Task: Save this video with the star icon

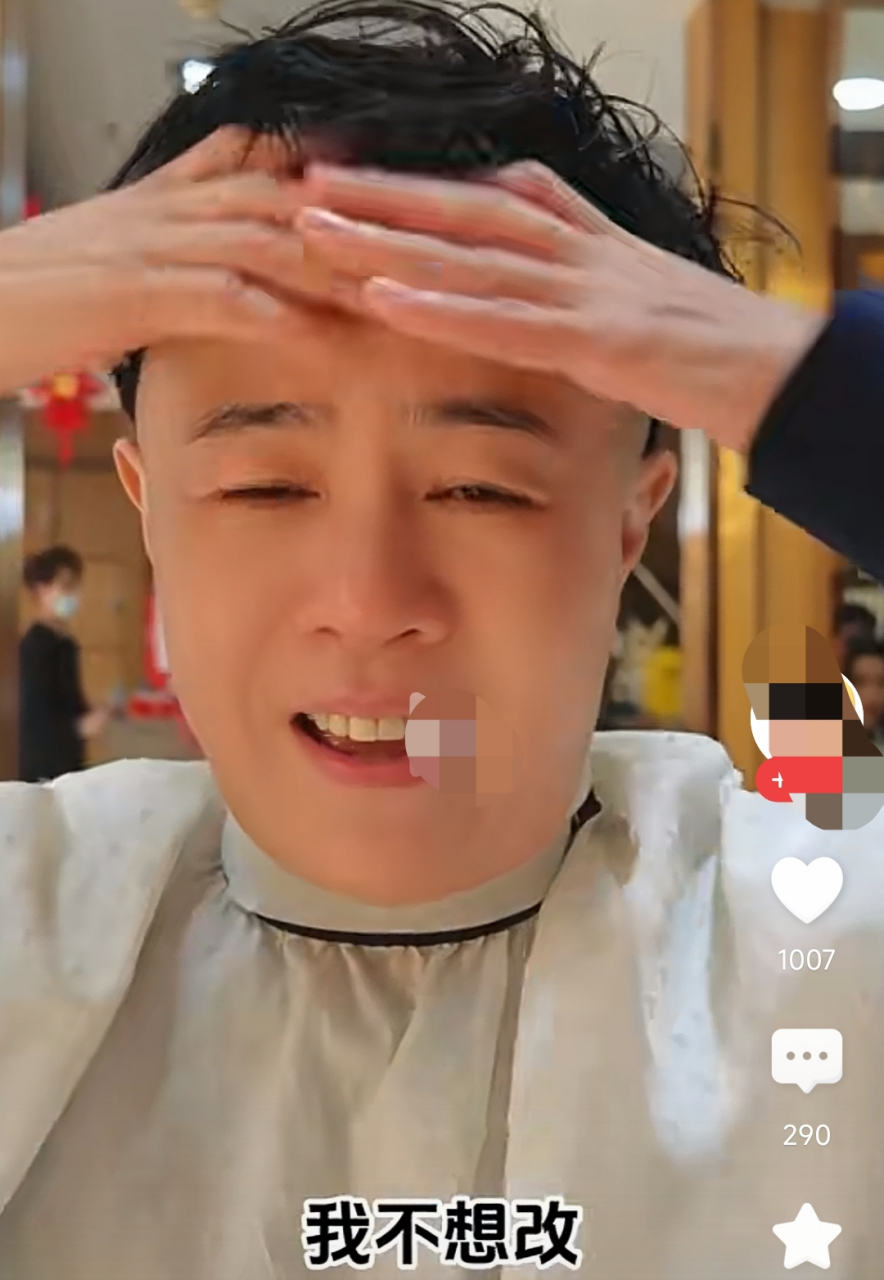Action: (x=806, y=1236)
